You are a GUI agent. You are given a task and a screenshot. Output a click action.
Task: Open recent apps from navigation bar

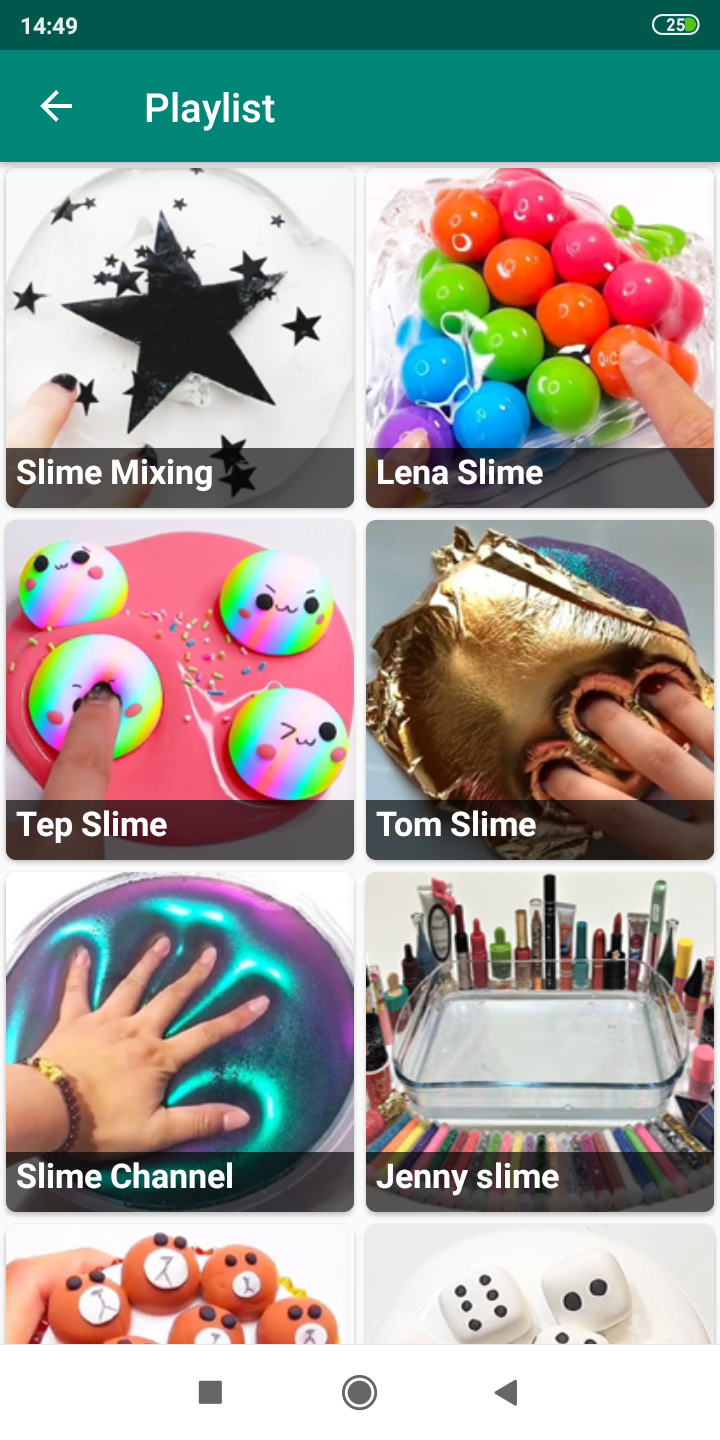tap(210, 1392)
